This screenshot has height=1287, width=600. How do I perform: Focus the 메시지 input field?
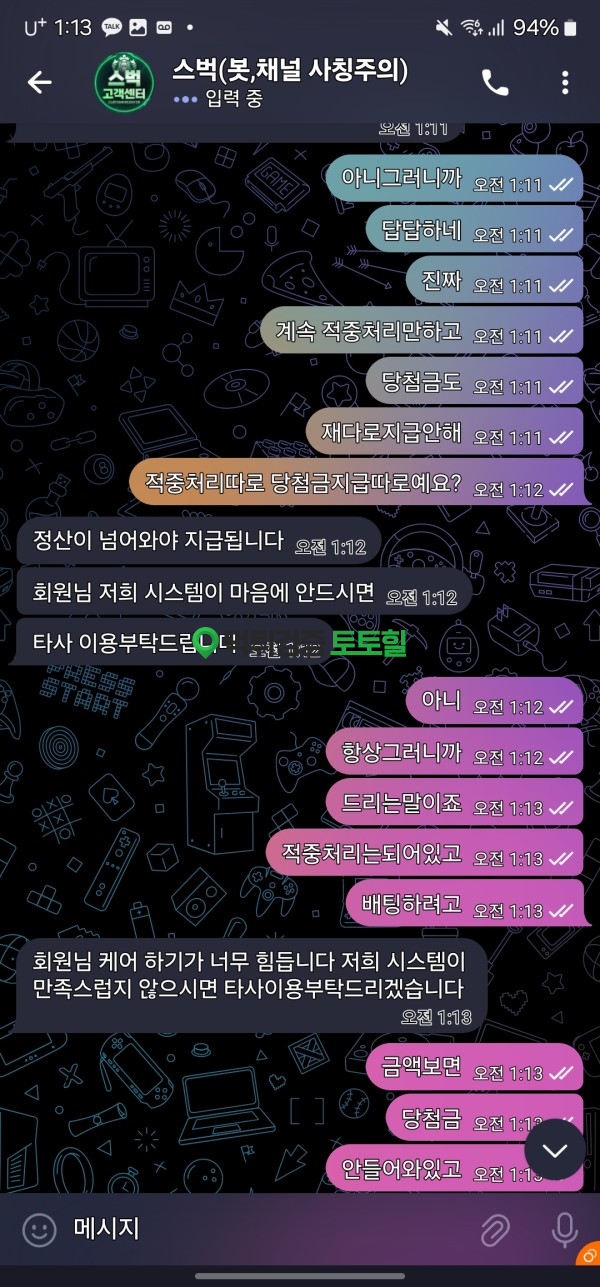click(260, 1230)
